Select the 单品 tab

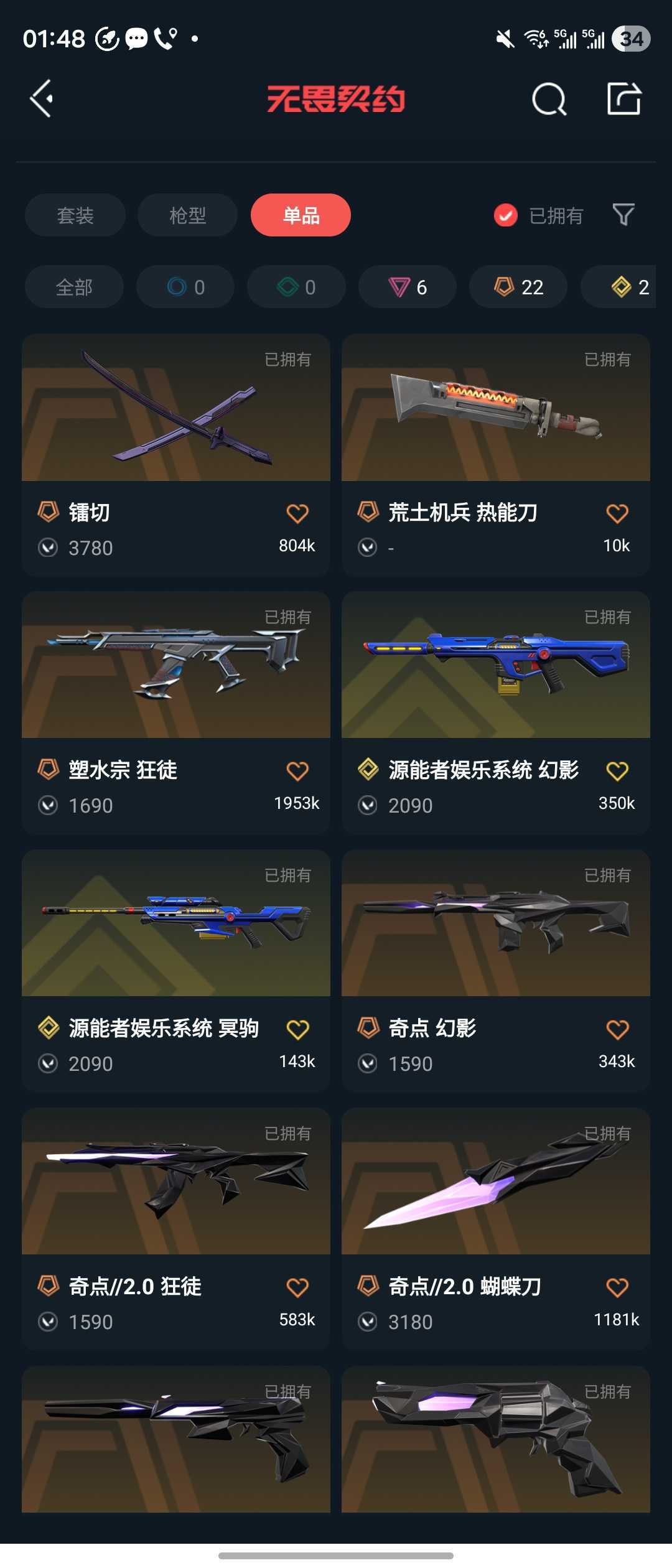click(x=301, y=215)
